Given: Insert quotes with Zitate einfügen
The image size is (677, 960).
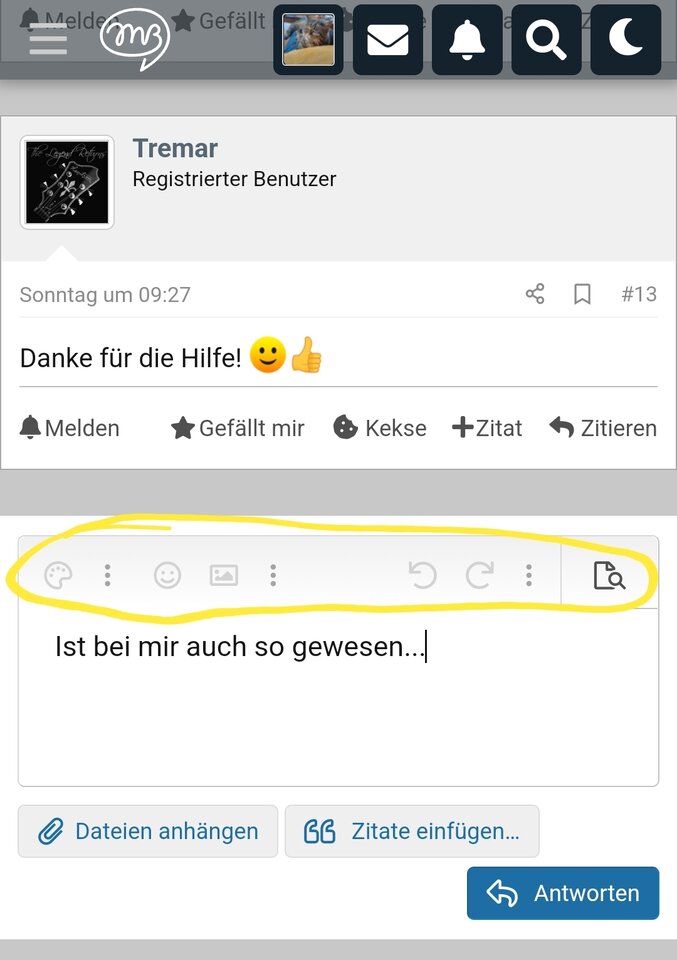Looking at the screenshot, I should [412, 831].
